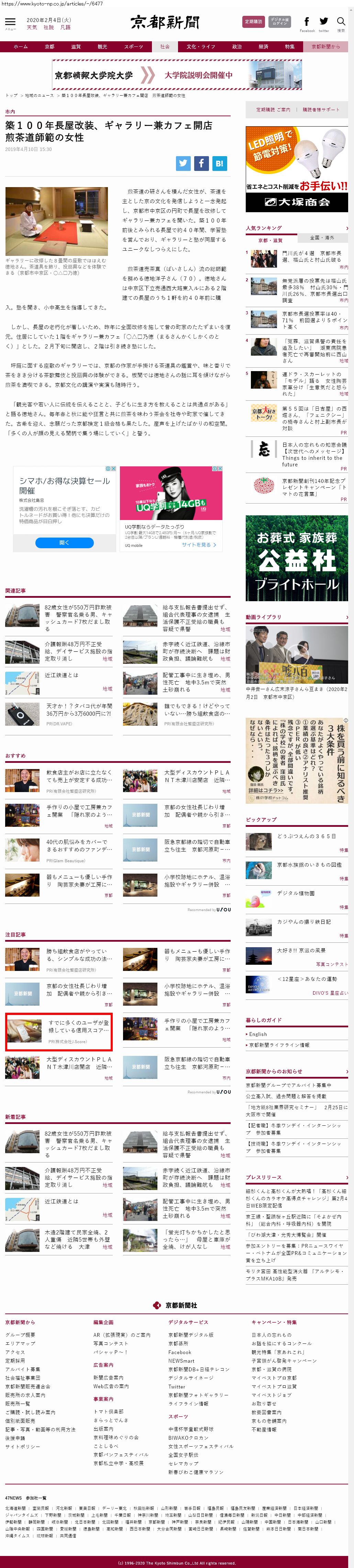Share this article on Twitter
354x1568 pixels.
tap(183, 163)
